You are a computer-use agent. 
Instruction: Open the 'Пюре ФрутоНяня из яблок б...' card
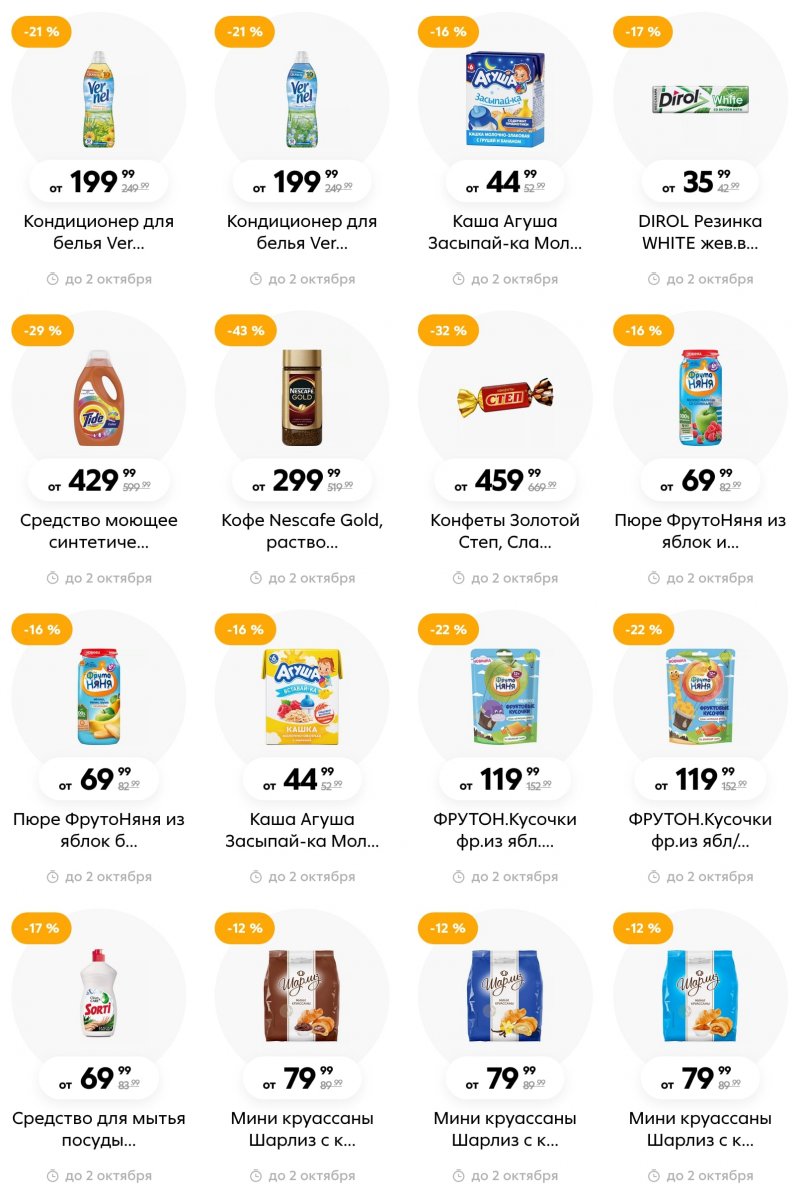click(x=99, y=698)
